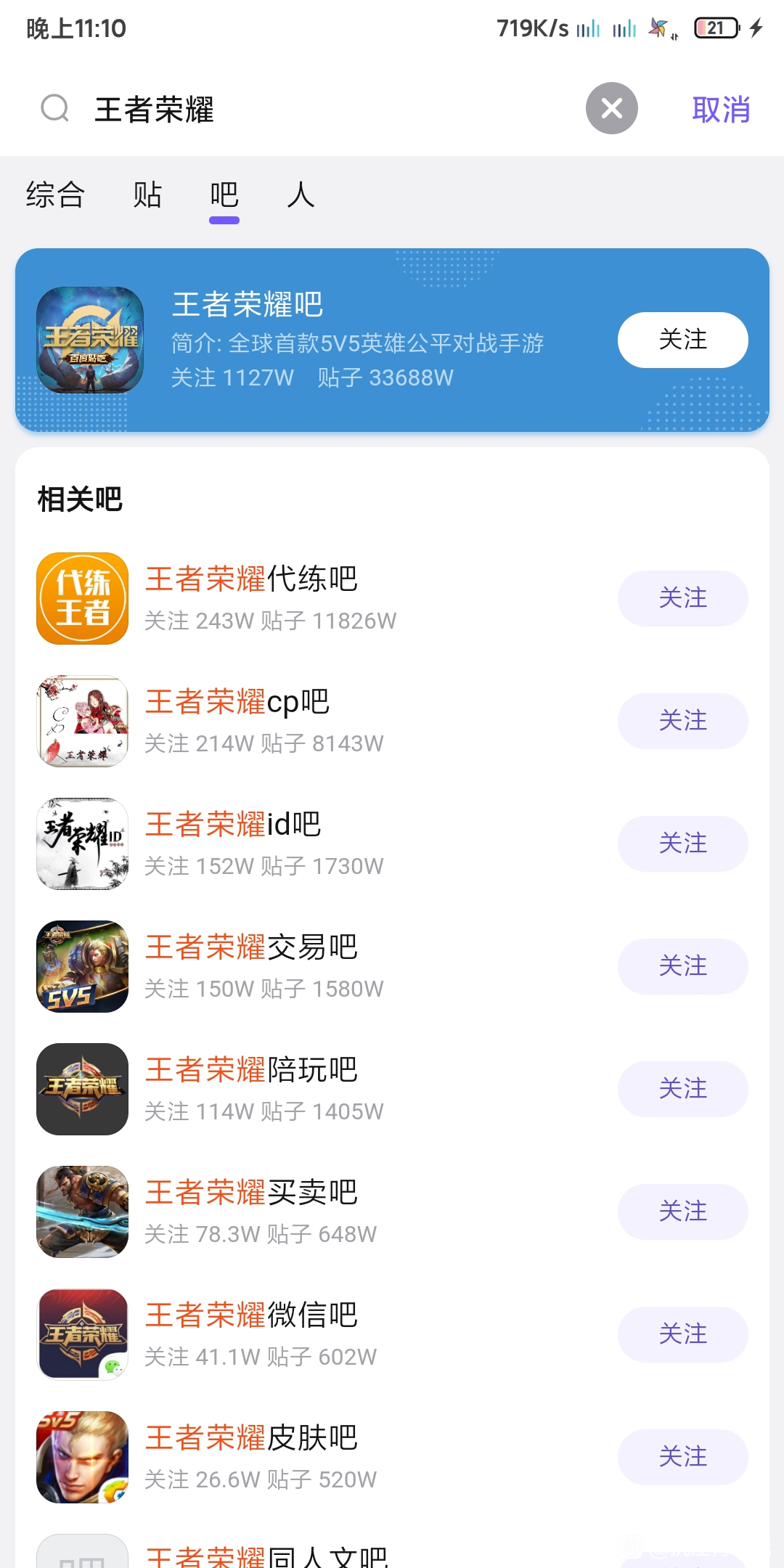Open the 王者荣耀cp吧 result
The height and width of the screenshot is (1568, 784).
(319, 721)
